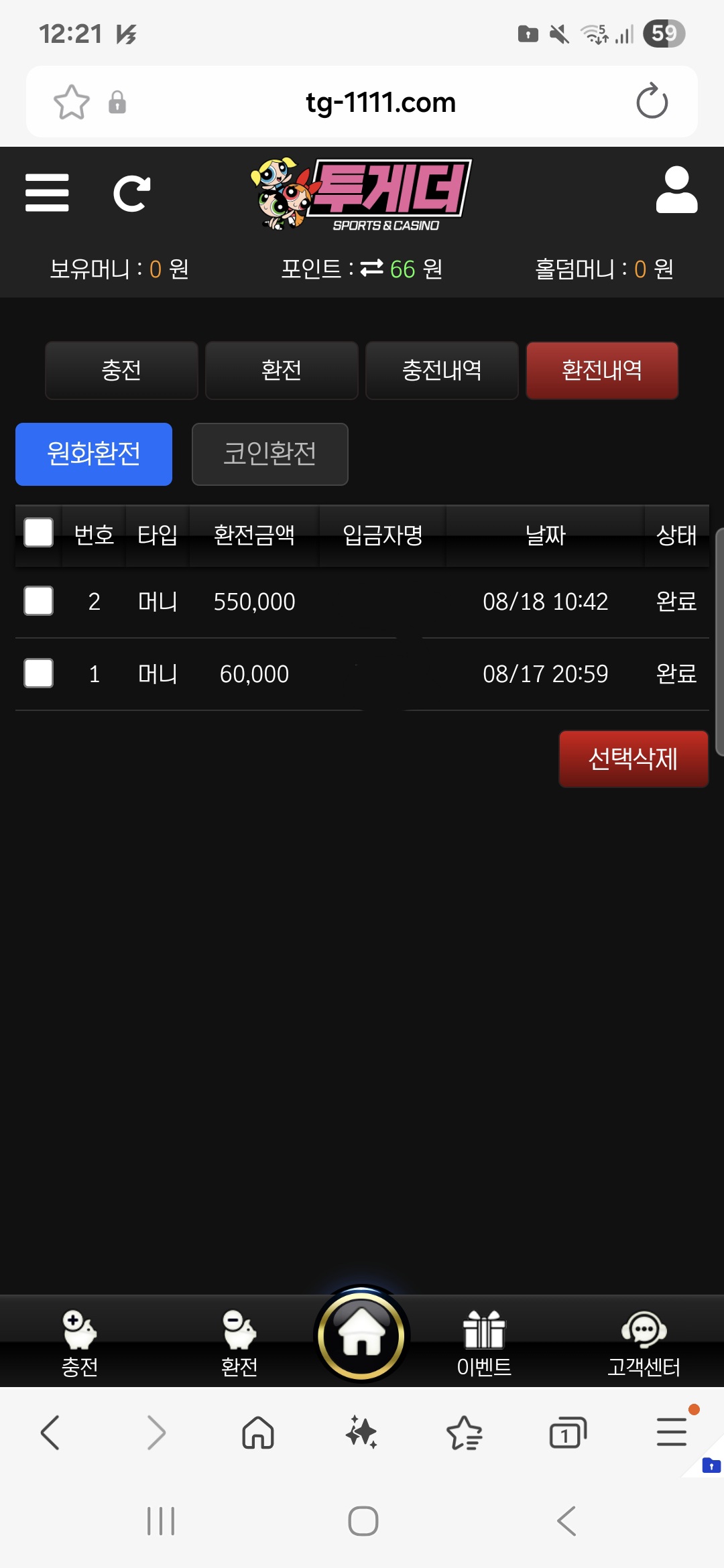724x1568 pixels.
Task: Switch to the 충전 top tab
Action: (121, 370)
